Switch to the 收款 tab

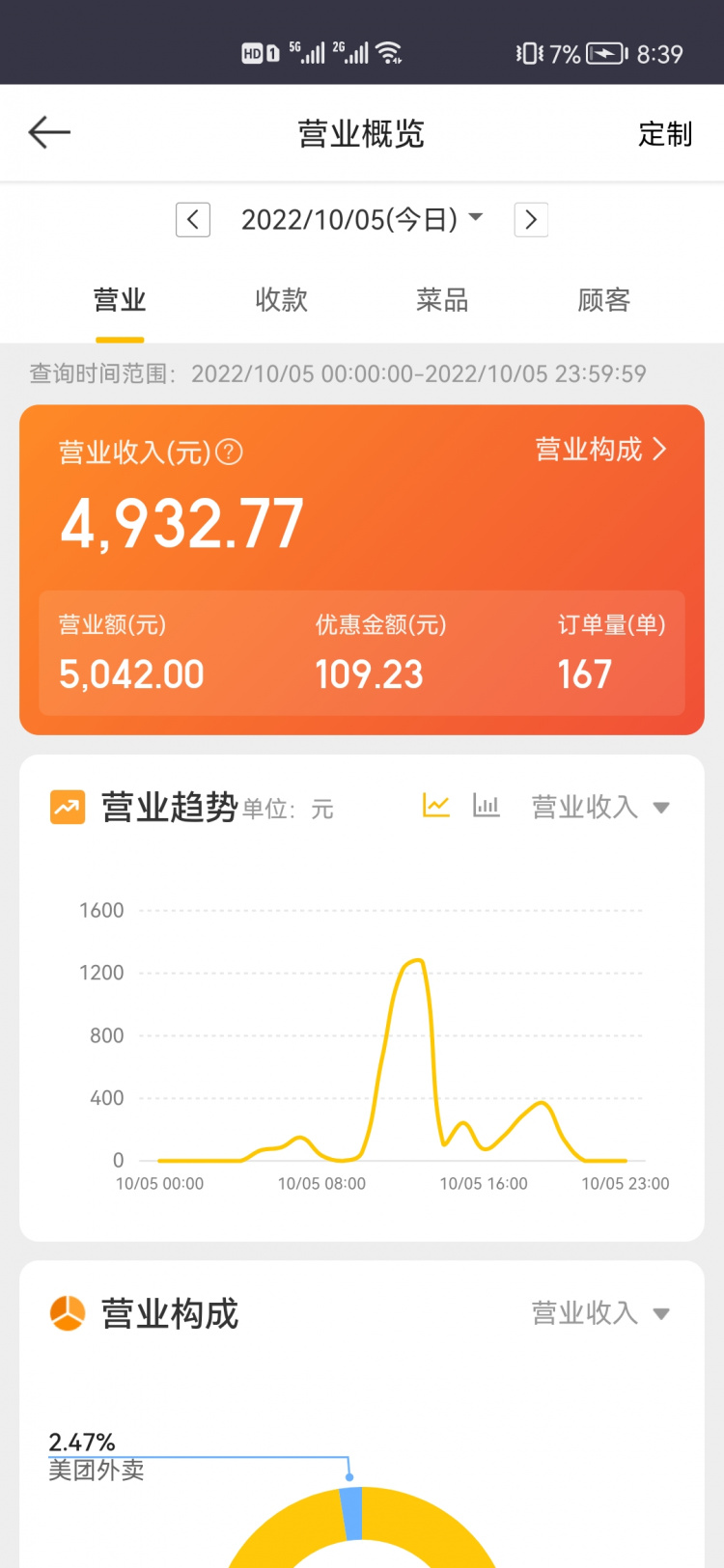coord(281,300)
